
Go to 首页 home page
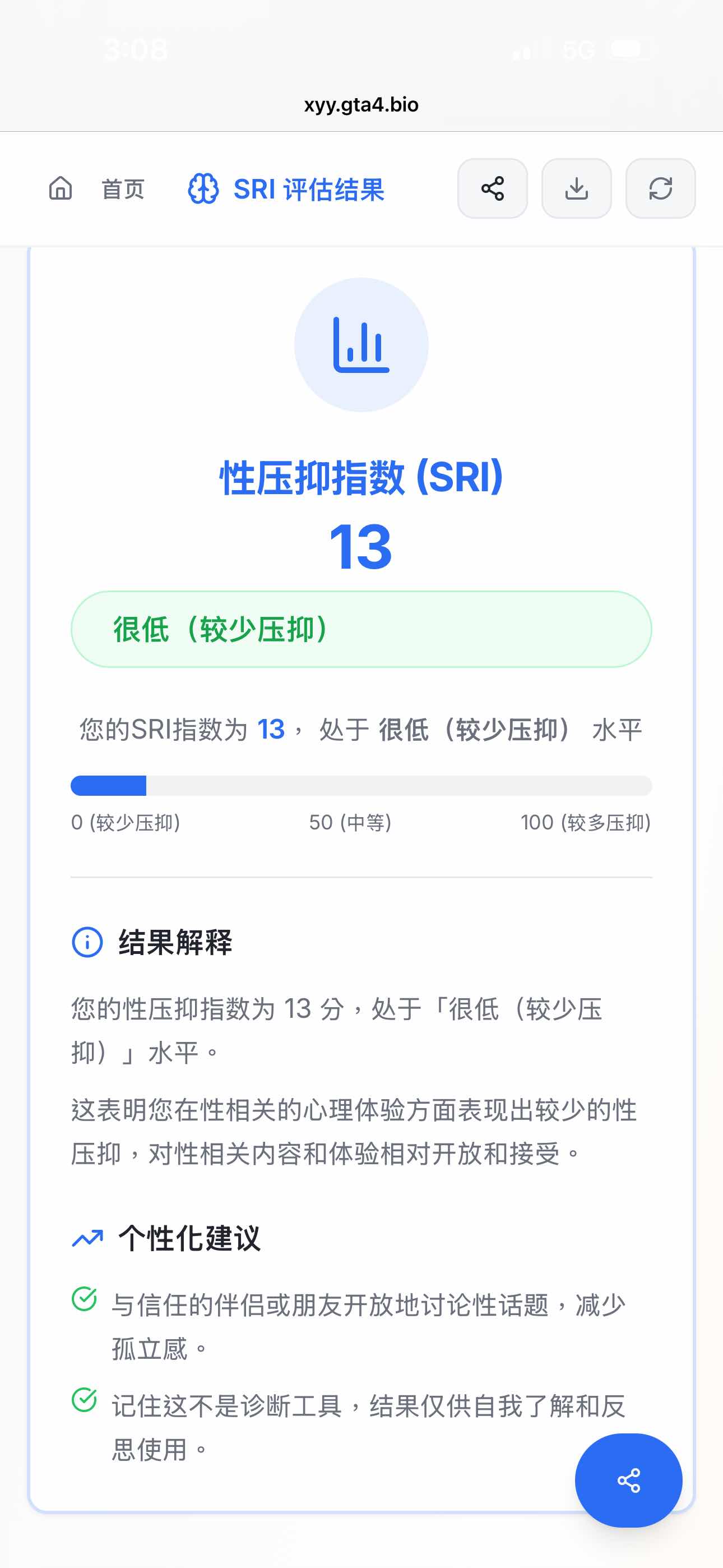[98, 188]
